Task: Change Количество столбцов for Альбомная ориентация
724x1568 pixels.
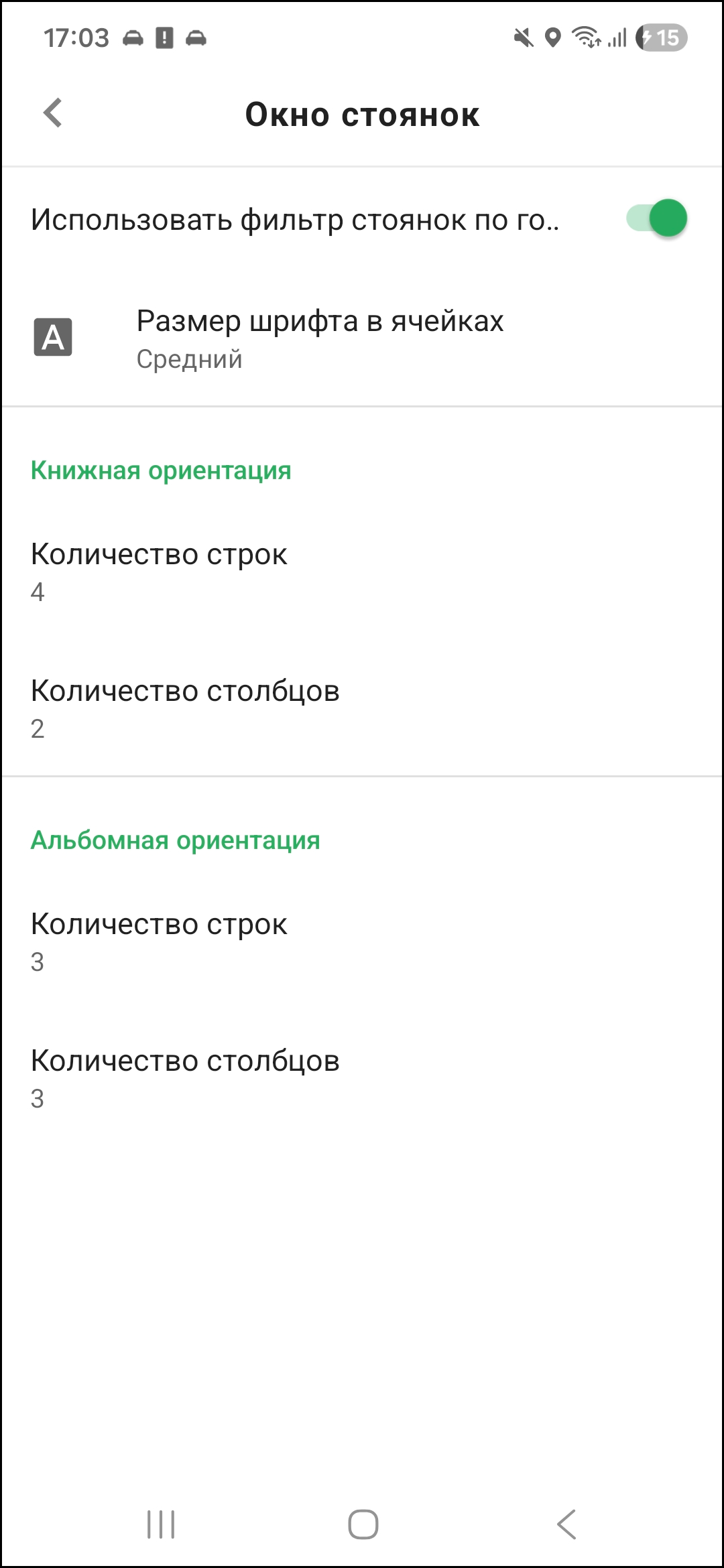Action: 185,1078
